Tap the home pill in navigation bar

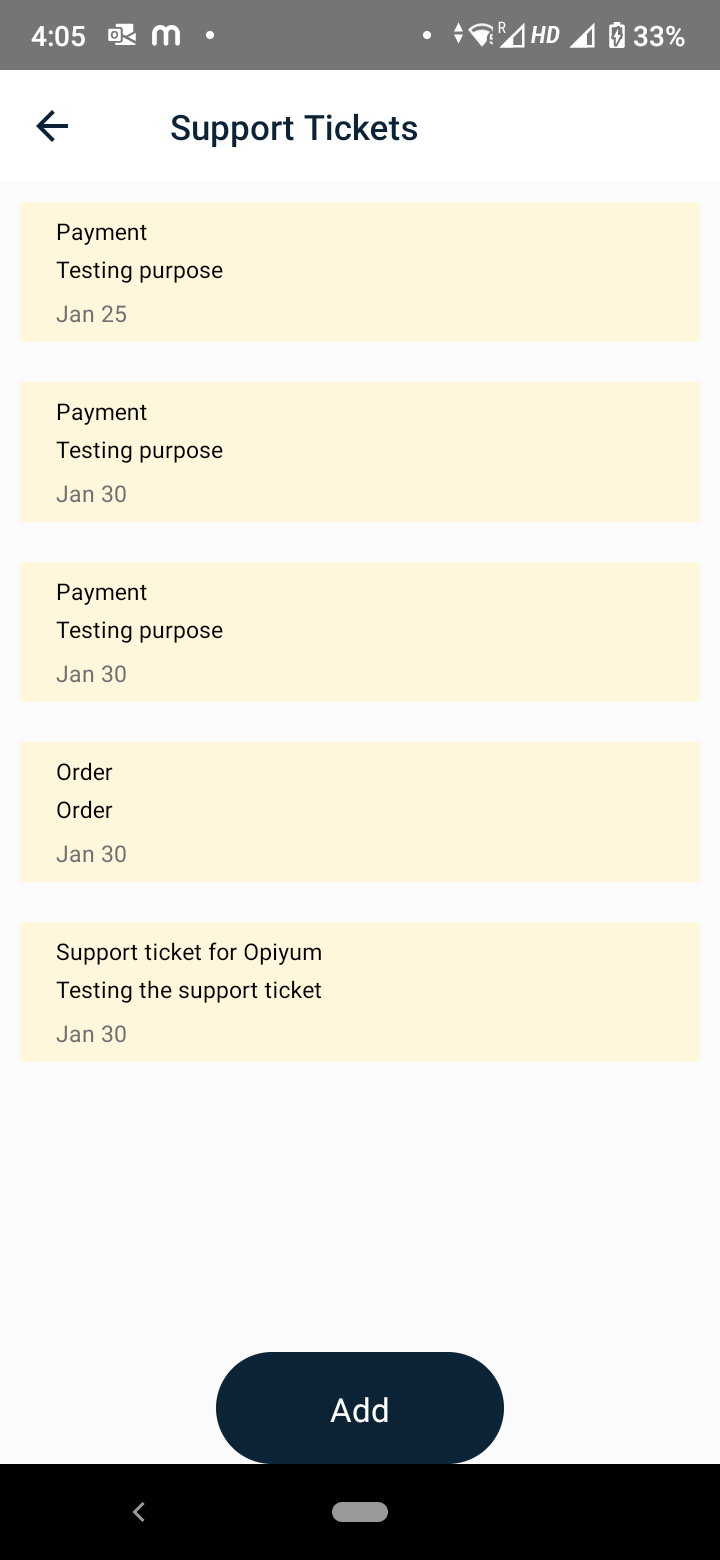tap(360, 1512)
